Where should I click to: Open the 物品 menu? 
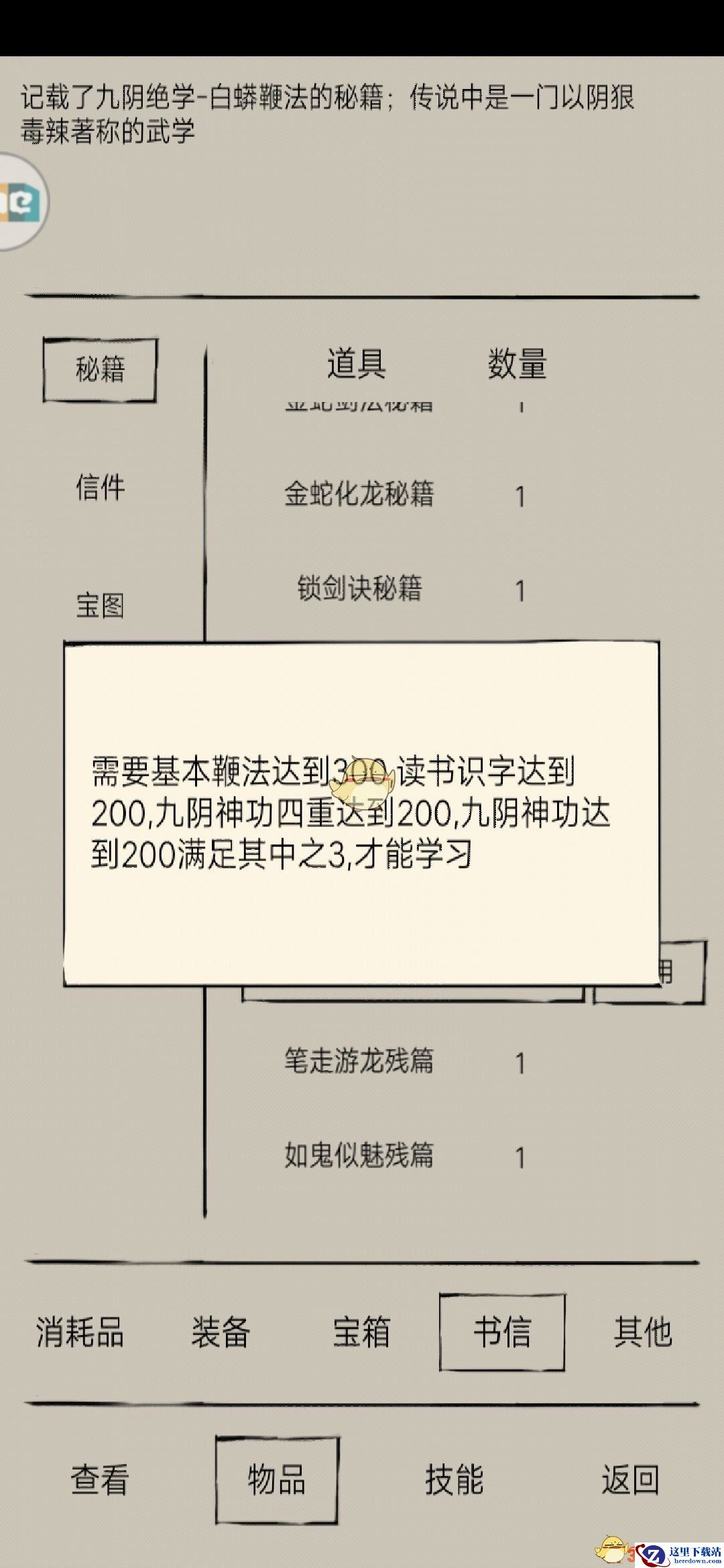tap(277, 1480)
